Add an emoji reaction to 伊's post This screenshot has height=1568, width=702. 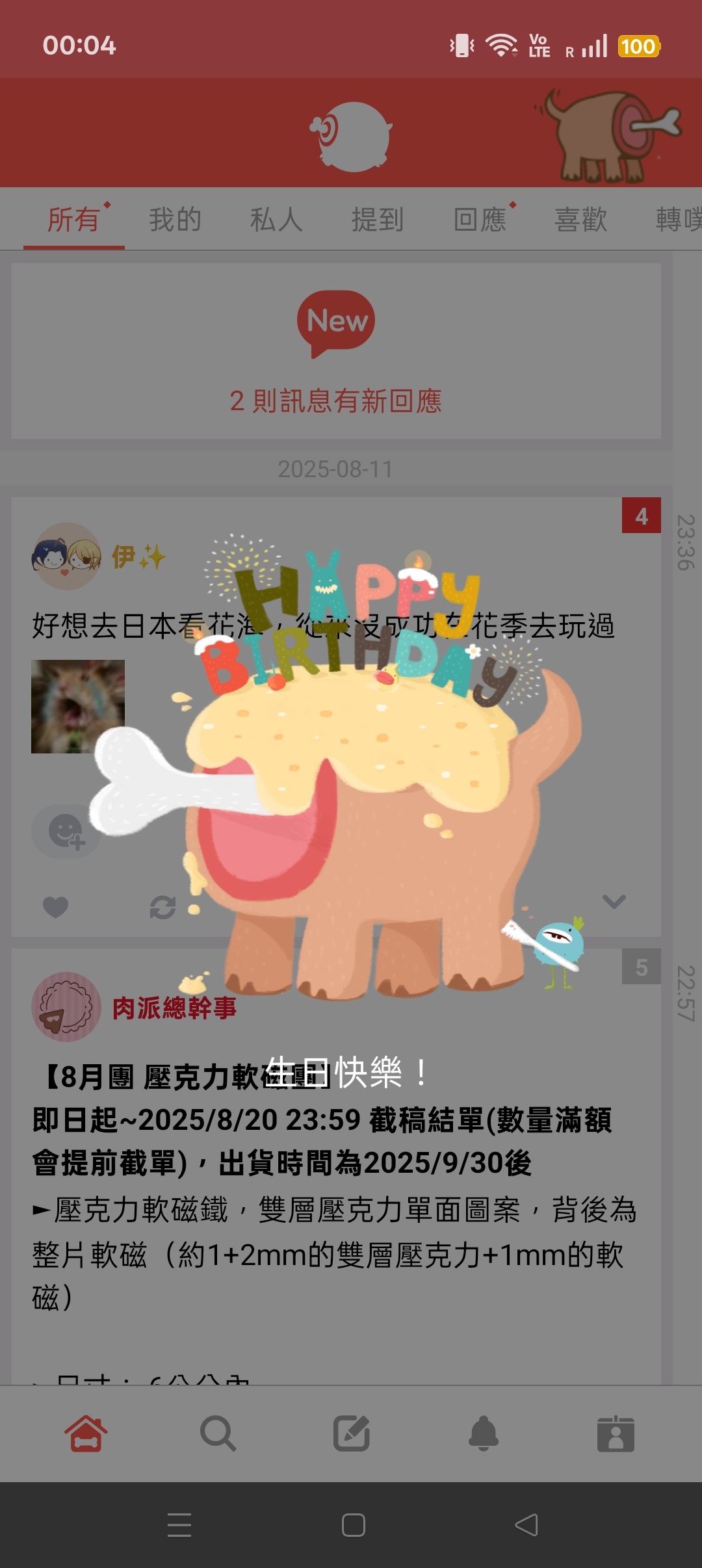pyautogui.click(x=66, y=831)
